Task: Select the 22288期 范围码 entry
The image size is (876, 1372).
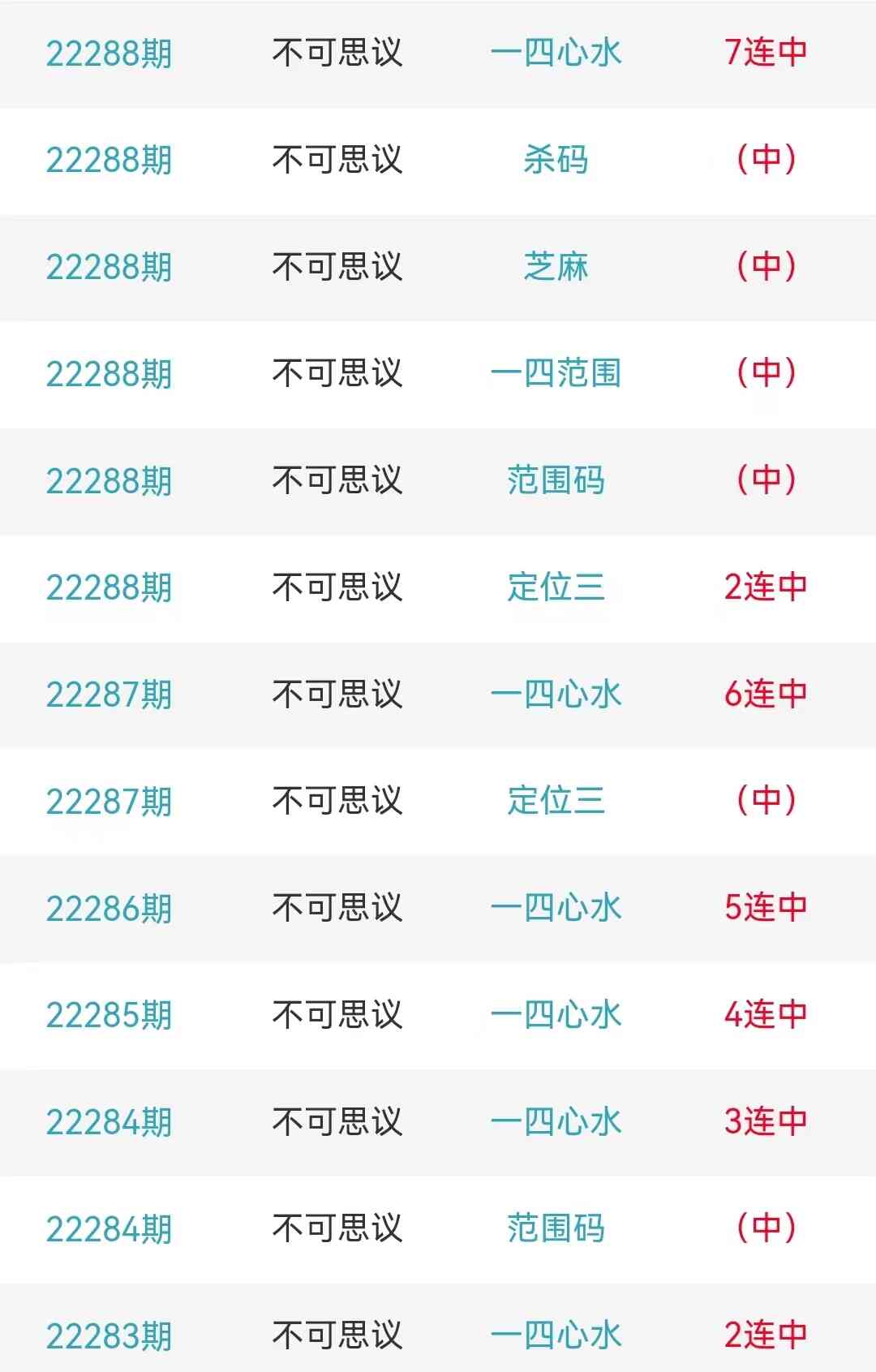Action: click(438, 480)
